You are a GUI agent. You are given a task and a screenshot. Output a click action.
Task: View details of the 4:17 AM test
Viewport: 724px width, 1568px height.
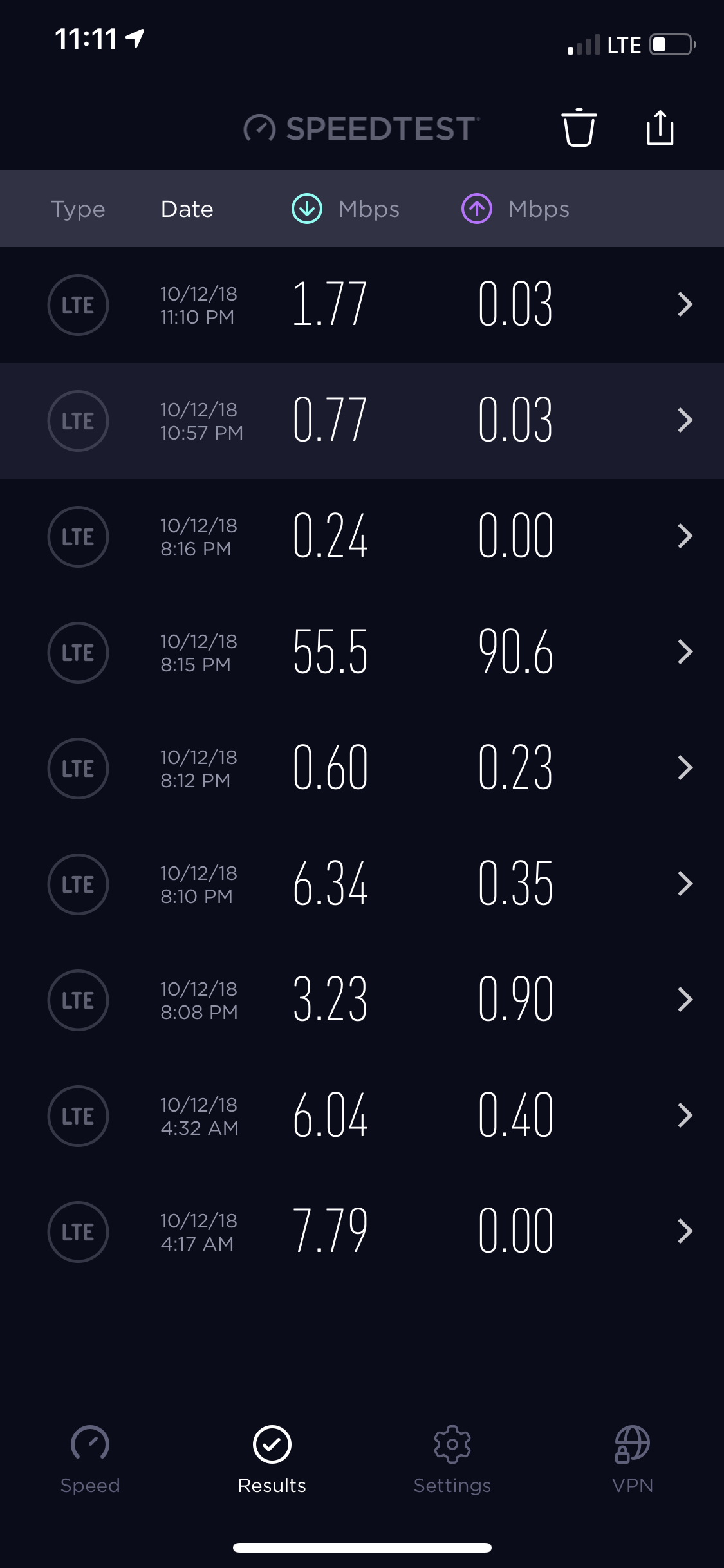point(362,1231)
